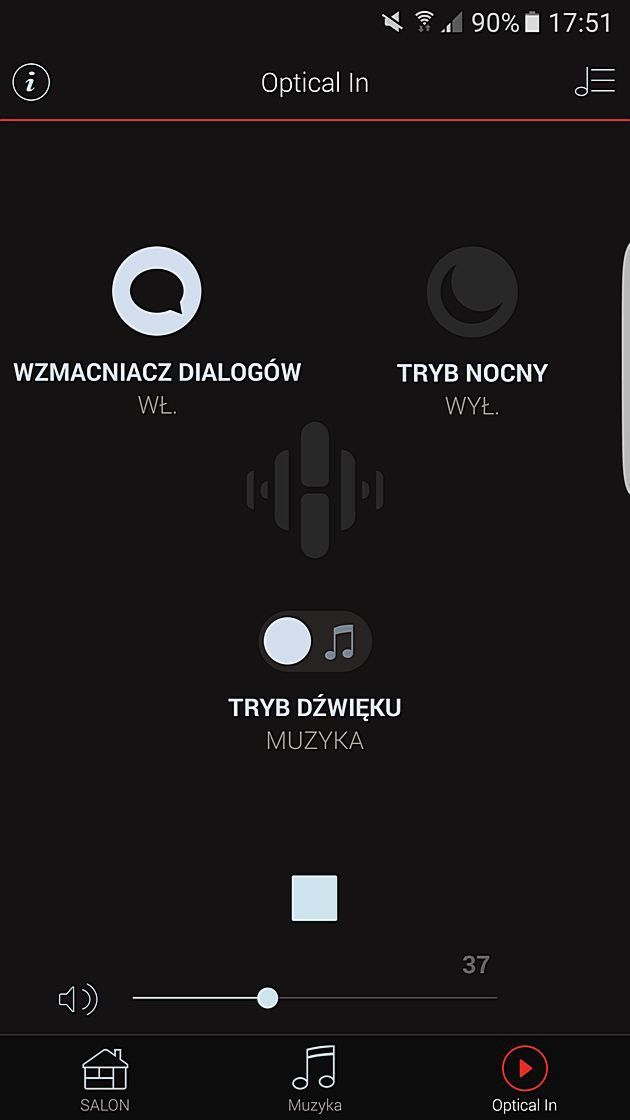Image resolution: width=630 pixels, height=1120 pixels.
Task: Tap the volume slider to adjust level
Action: (x=315, y=998)
